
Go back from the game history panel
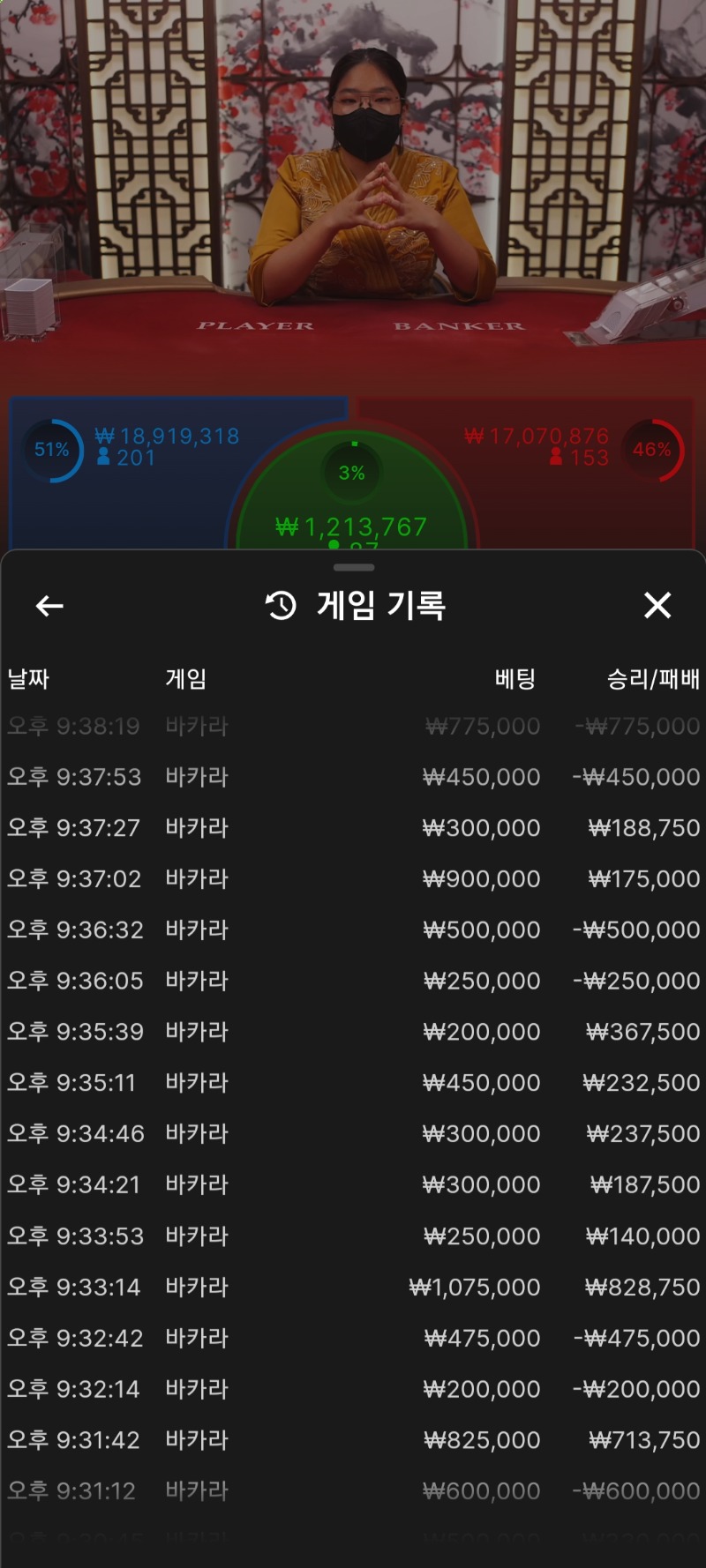coord(49,606)
